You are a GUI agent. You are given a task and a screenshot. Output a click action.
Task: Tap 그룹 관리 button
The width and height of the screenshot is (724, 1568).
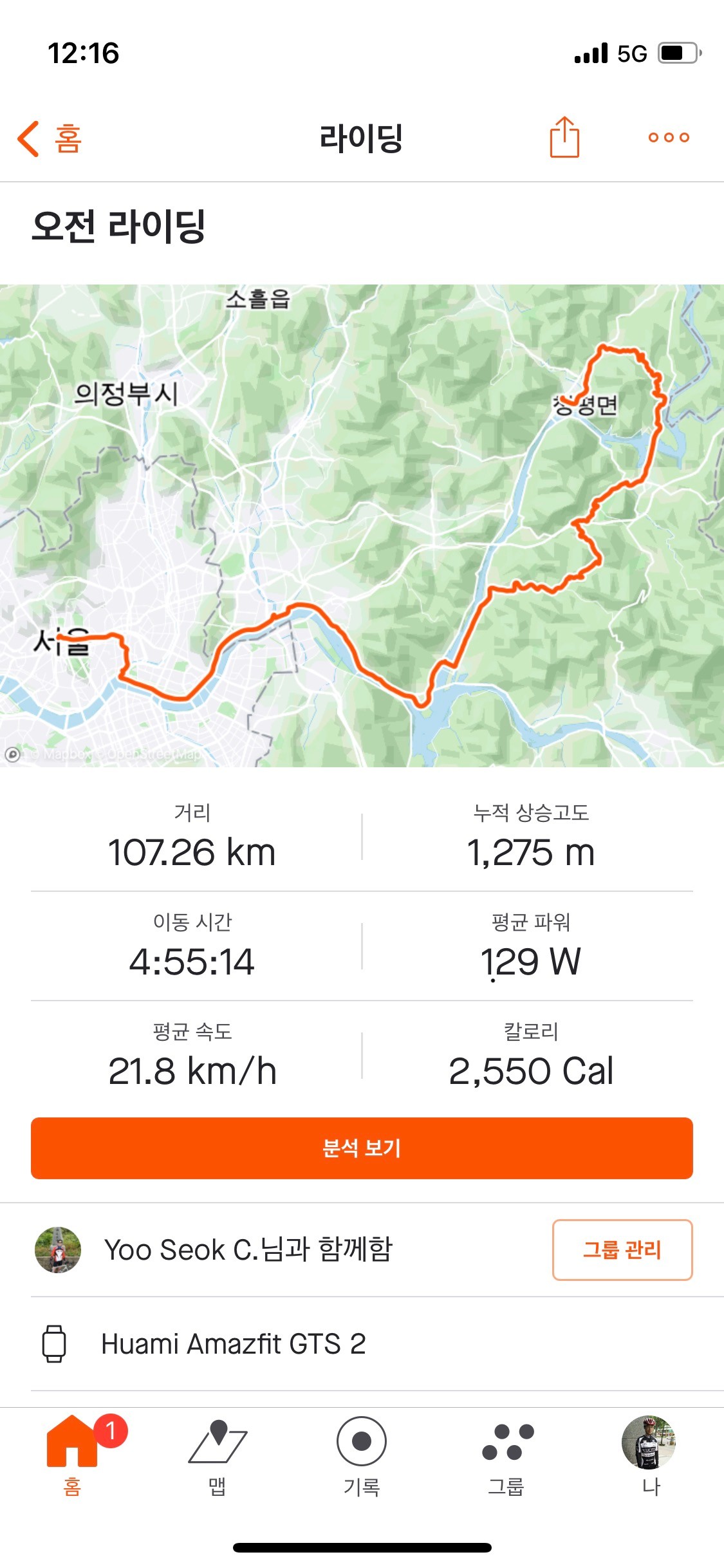click(x=622, y=1249)
